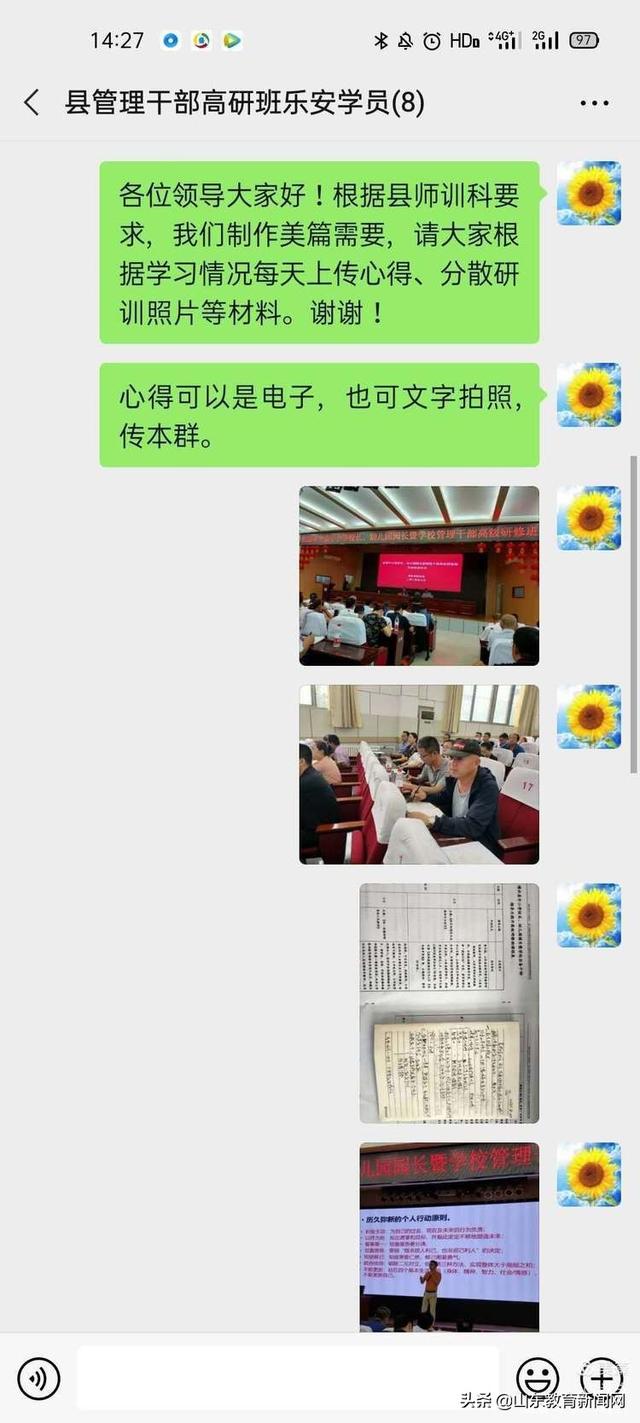
Task: Open sender's sunflower avatar beside the first message
Action: pyautogui.click(x=589, y=193)
